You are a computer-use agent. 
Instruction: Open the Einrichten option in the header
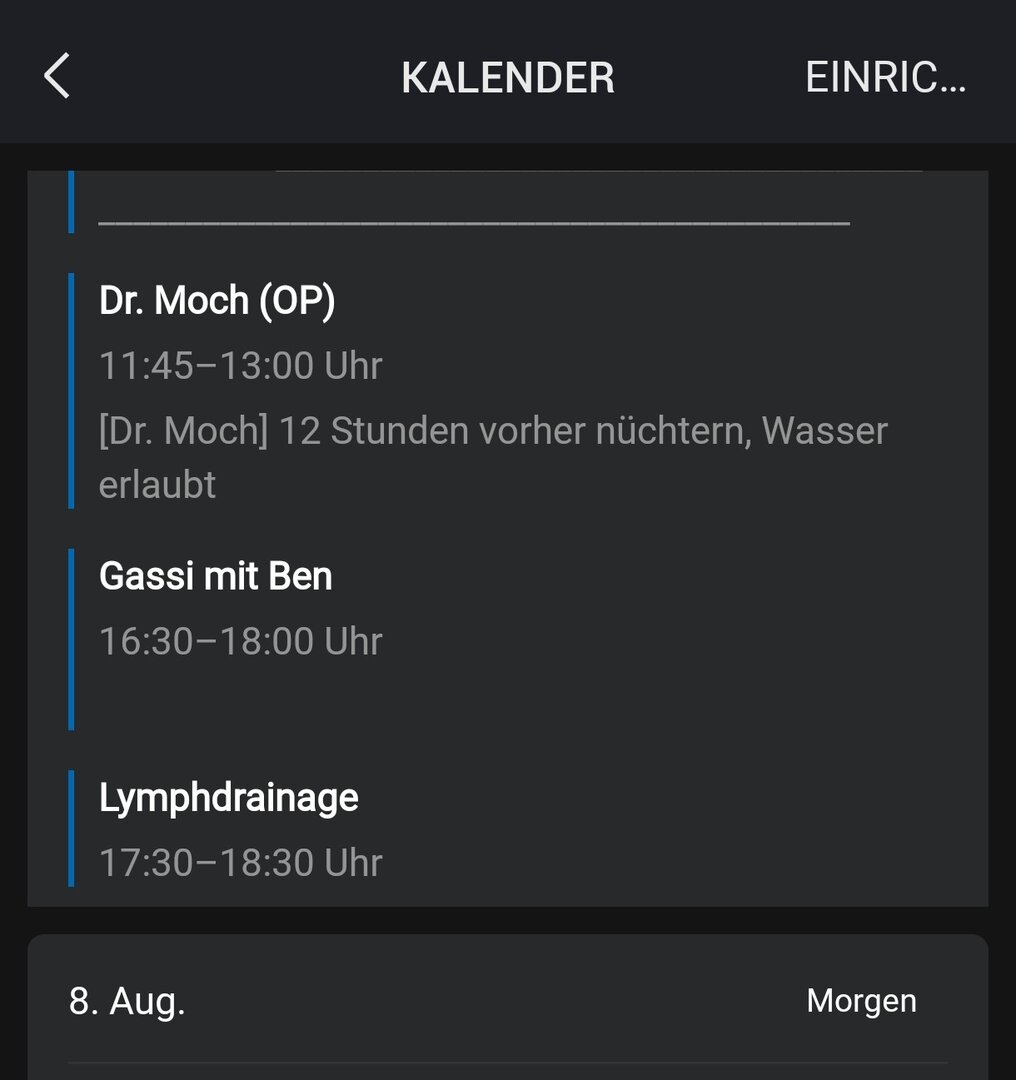(x=885, y=77)
